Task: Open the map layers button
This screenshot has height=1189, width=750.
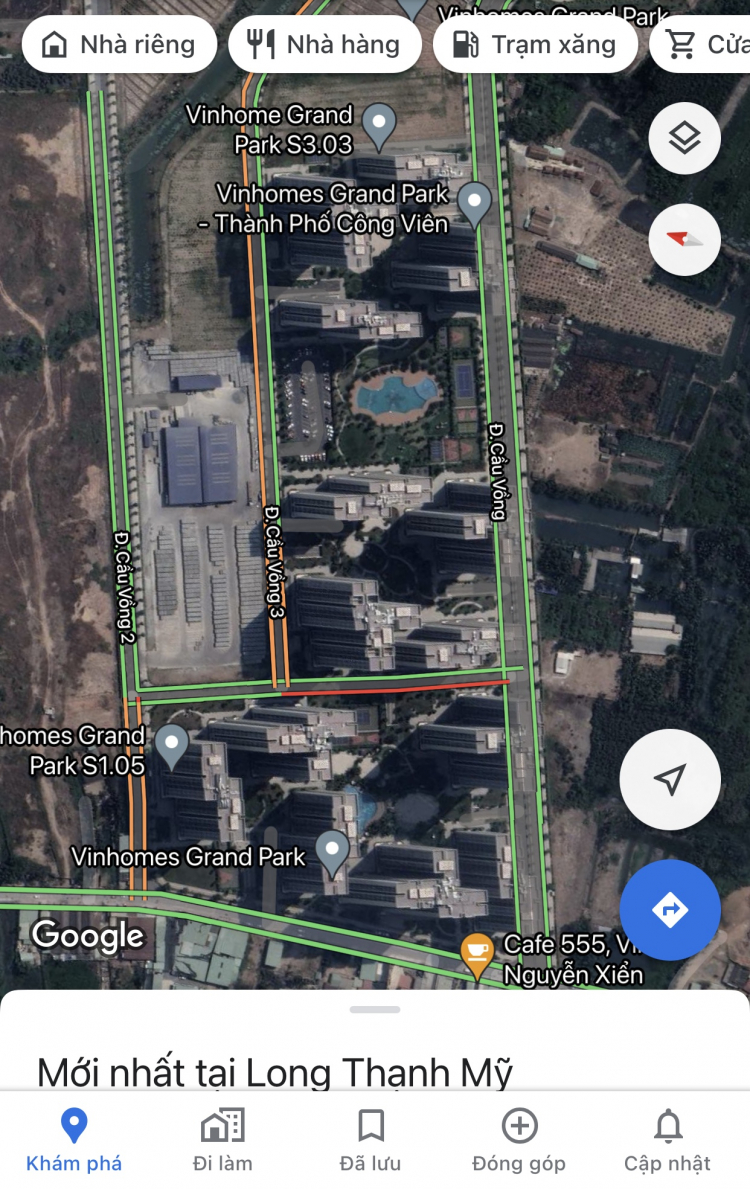Action: 684,139
